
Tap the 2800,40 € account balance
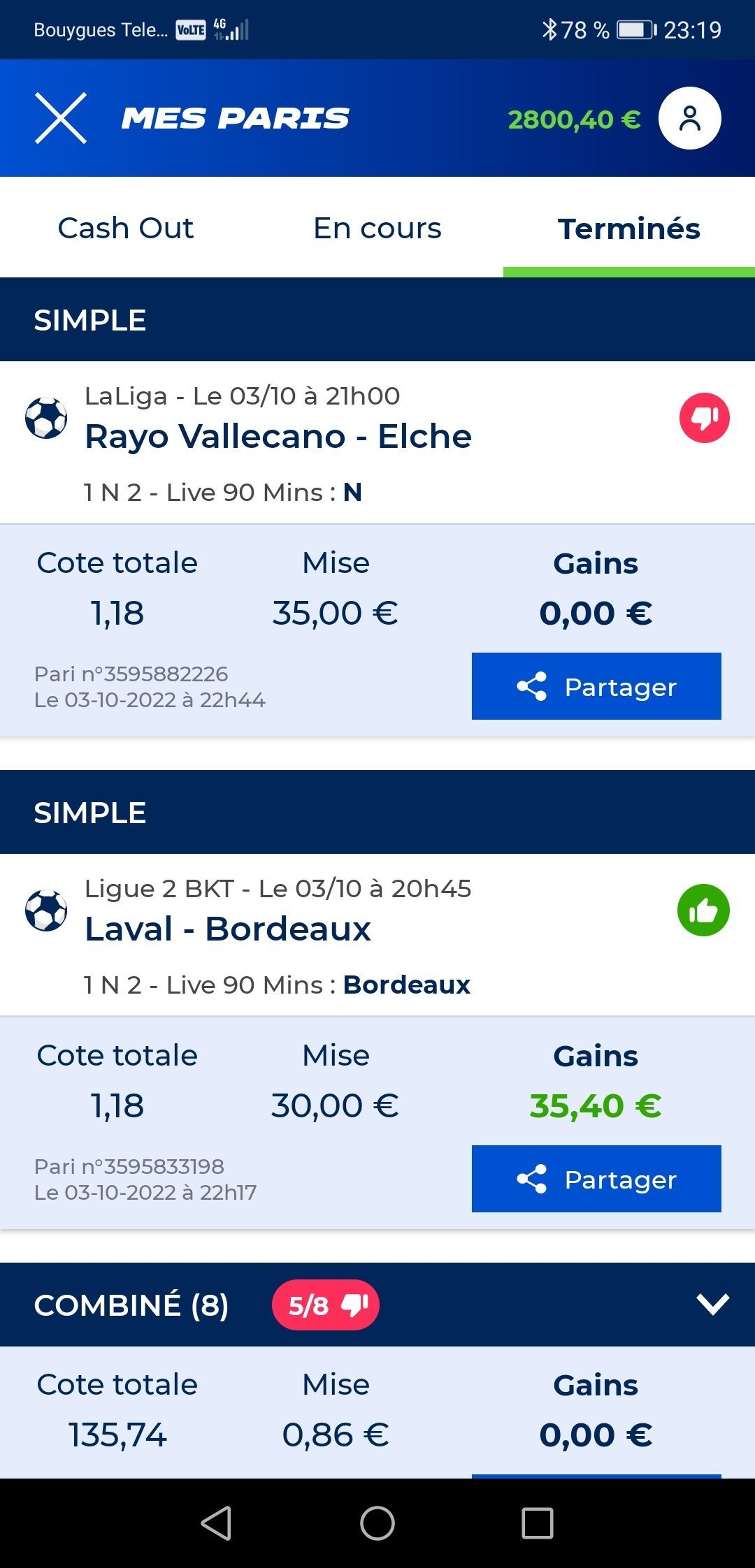[574, 119]
